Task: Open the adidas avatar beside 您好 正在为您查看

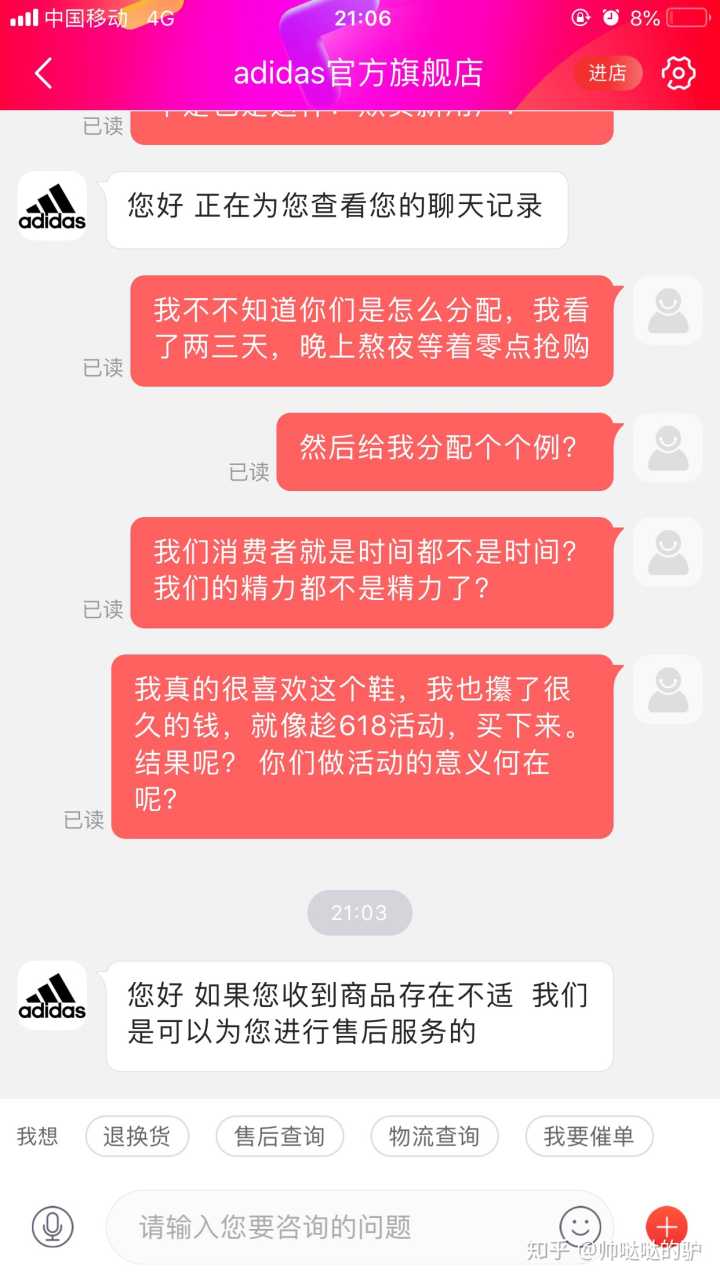Action: click(52, 206)
